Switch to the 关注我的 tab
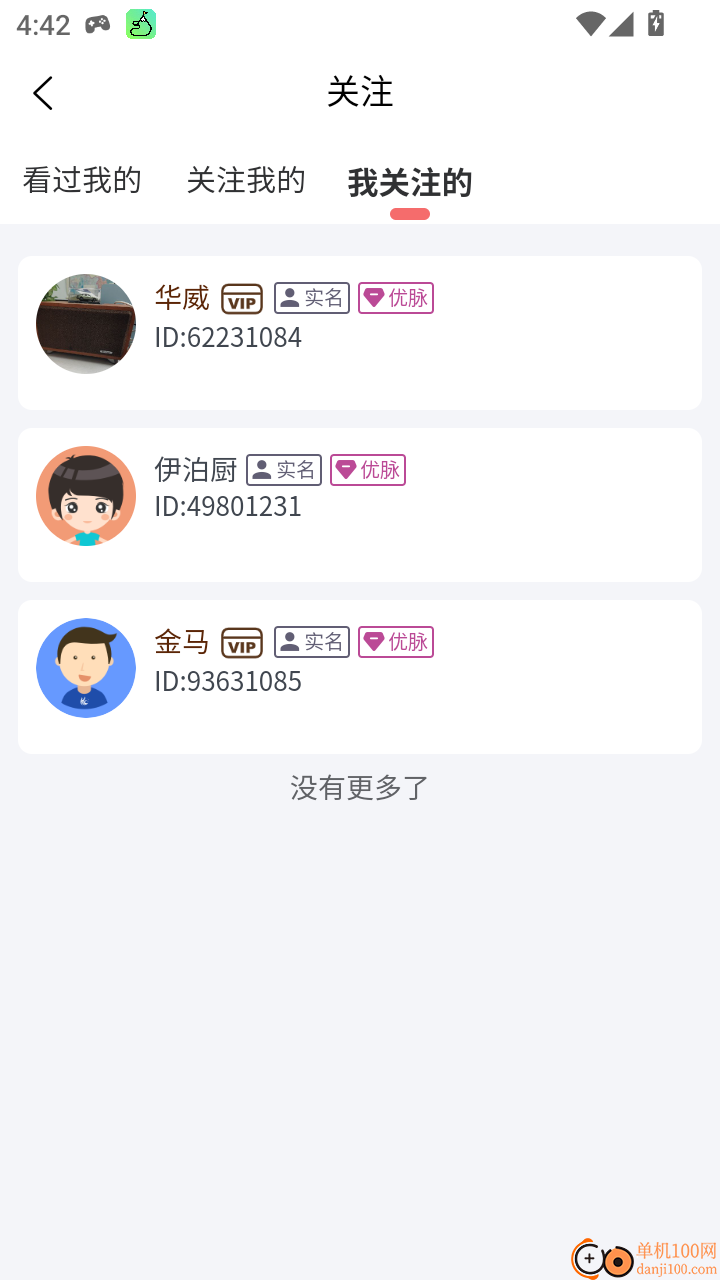The height and width of the screenshot is (1280, 720). pos(246,181)
